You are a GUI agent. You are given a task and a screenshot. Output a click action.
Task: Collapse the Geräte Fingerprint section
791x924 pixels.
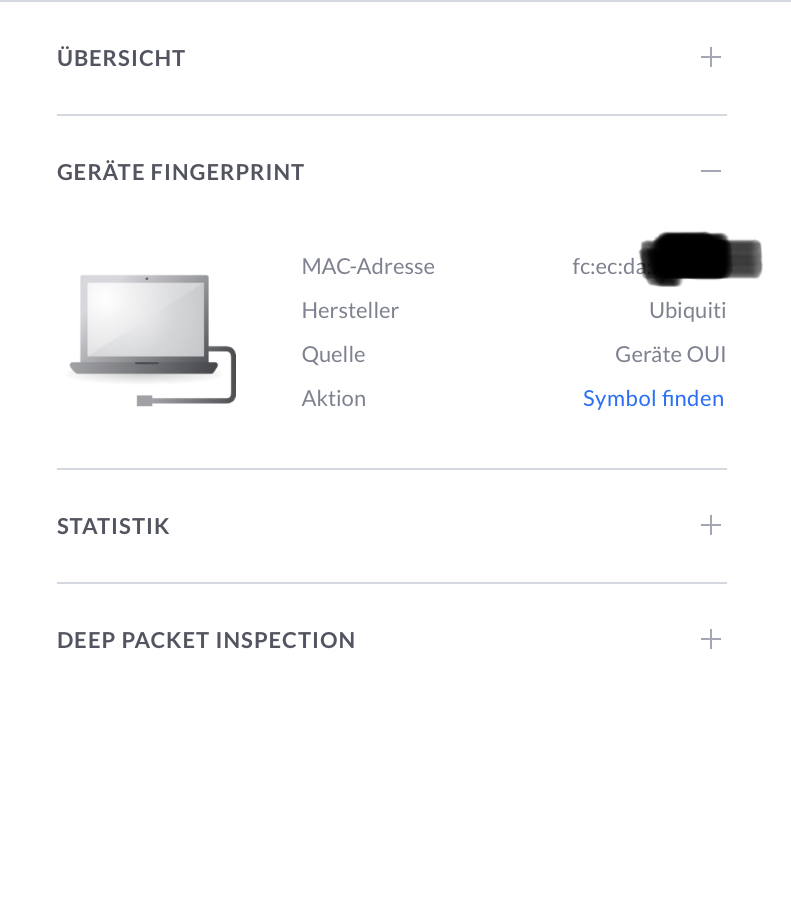click(x=710, y=171)
